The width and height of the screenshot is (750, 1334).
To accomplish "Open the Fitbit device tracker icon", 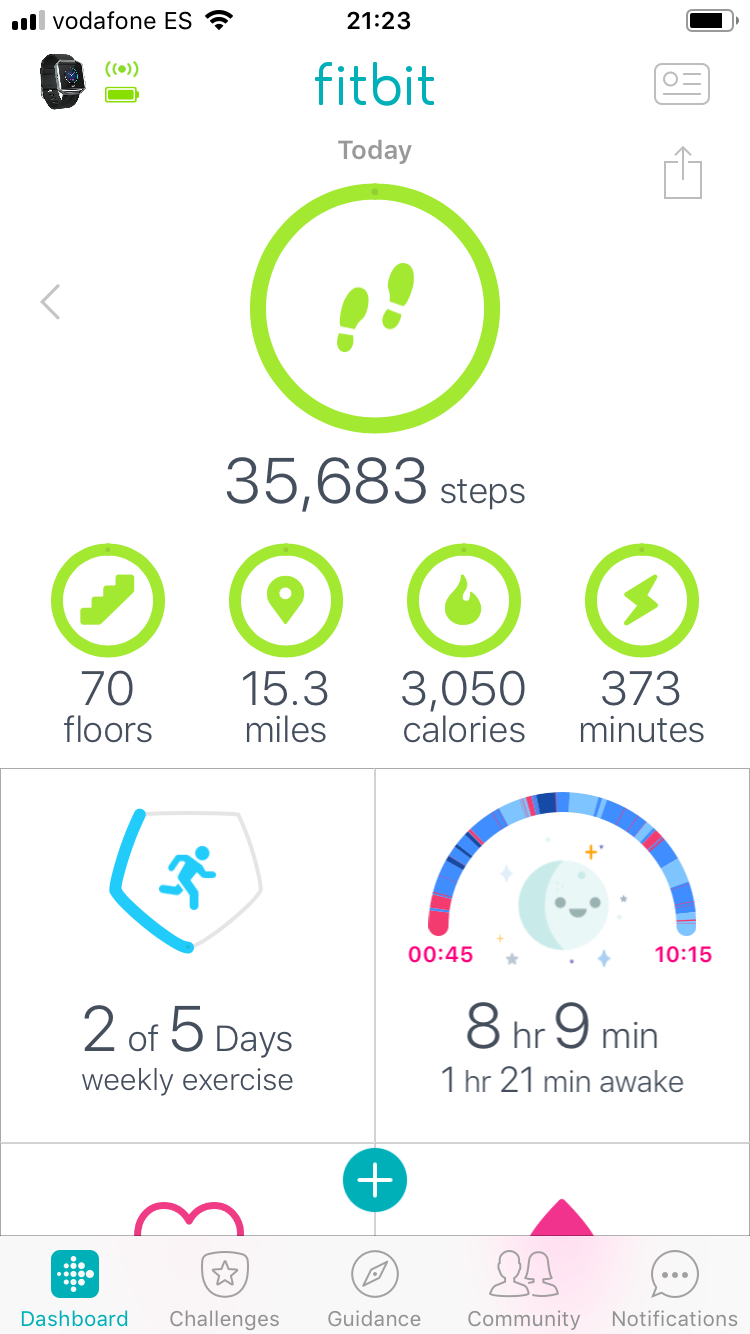I will (63, 81).
